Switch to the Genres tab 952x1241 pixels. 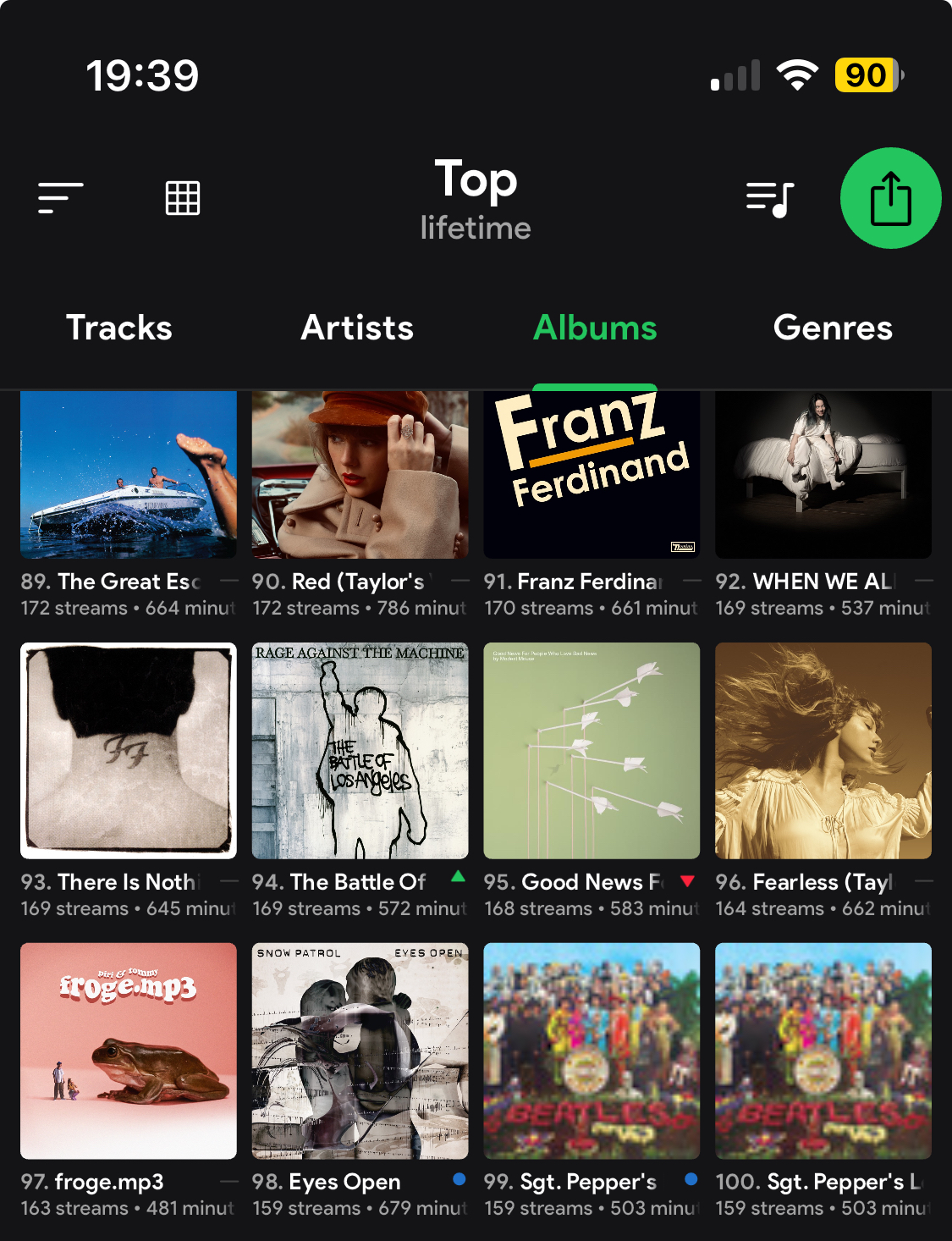point(833,328)
